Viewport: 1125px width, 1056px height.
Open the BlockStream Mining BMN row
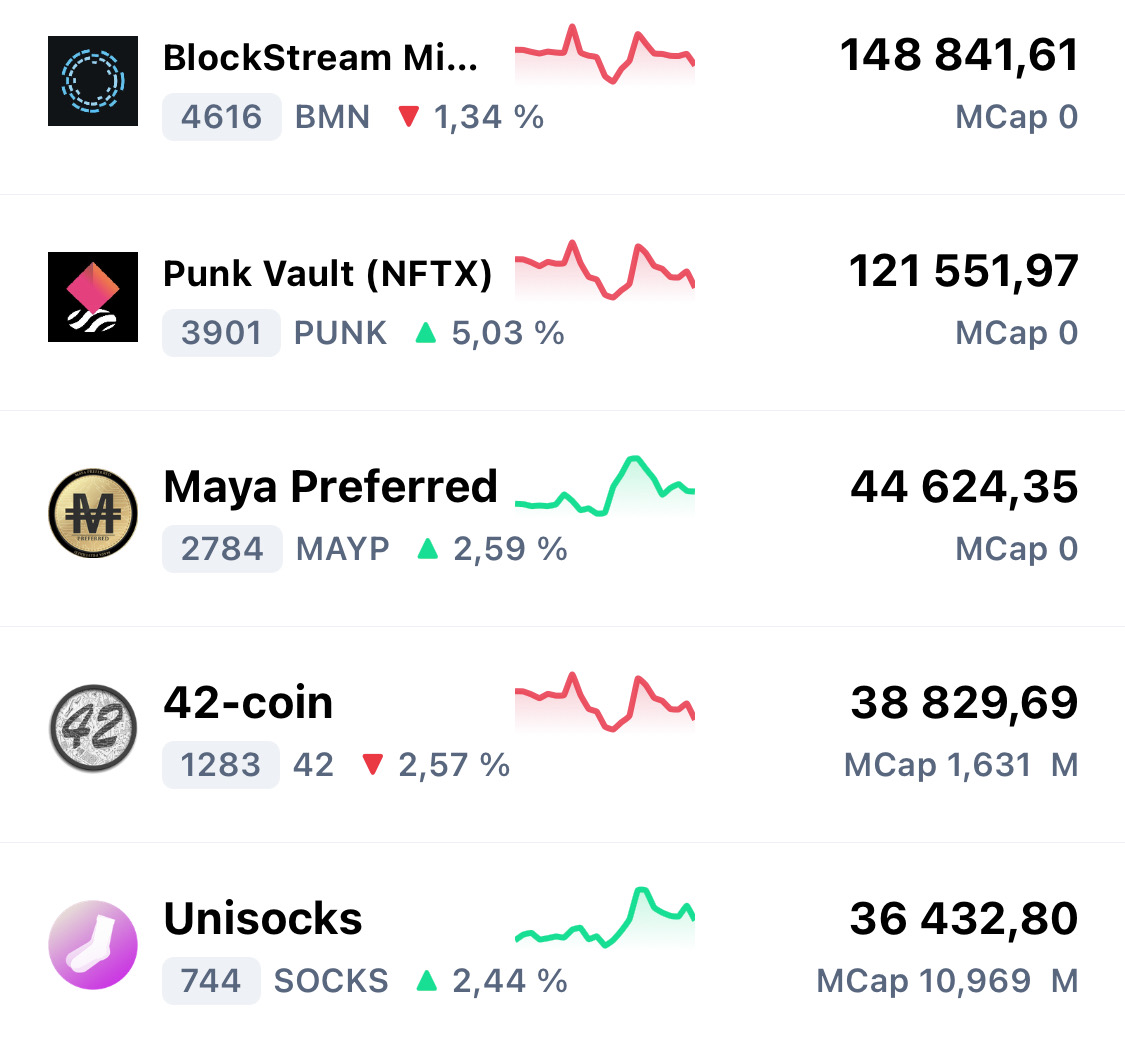click(x=562, y=86)
